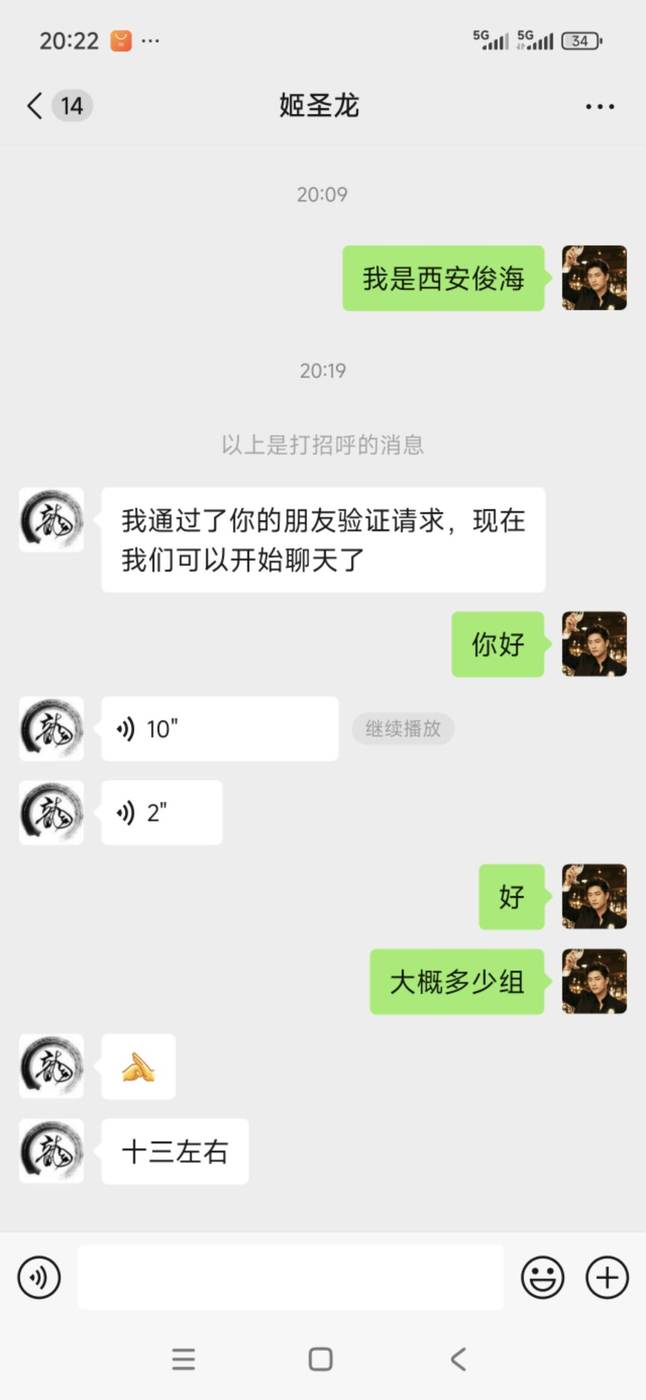The image size is (646, 1400).
Task: Open system recent apps
Action: [183, 1359]
